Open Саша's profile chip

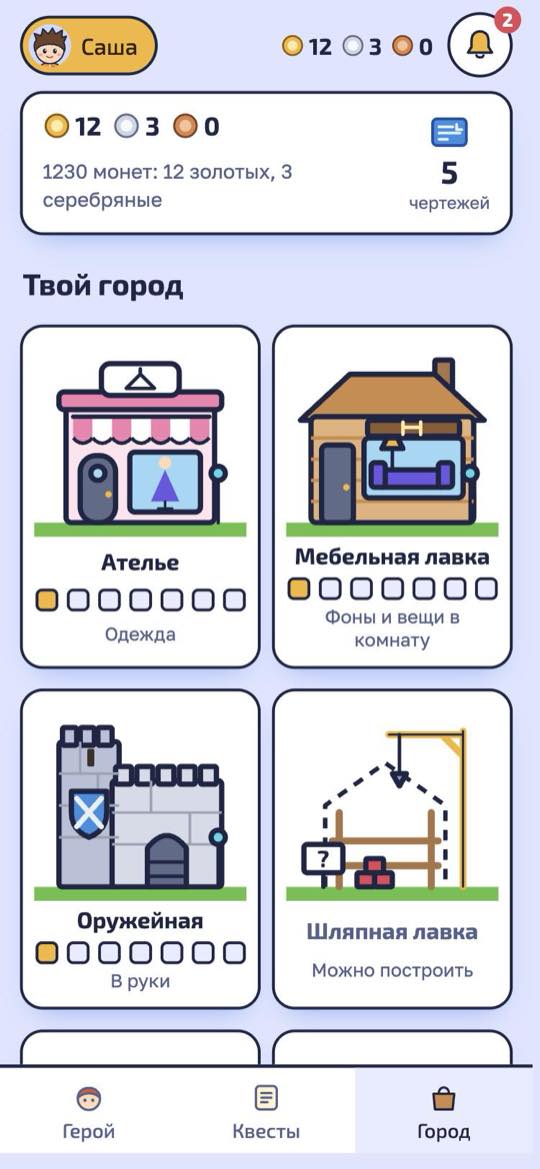pos(89,46)
